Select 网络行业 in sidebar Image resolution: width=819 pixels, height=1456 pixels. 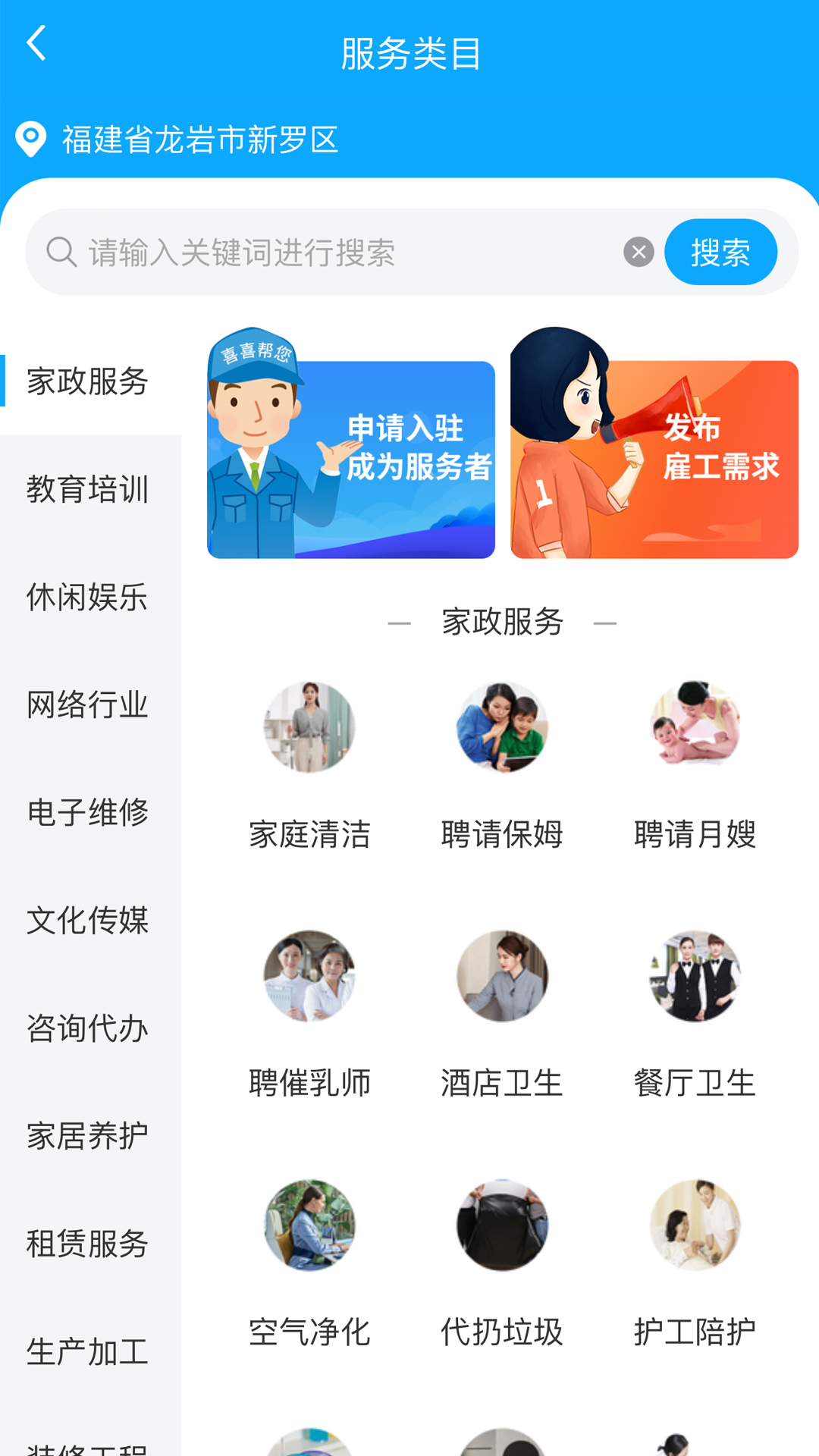coord(88,705)
